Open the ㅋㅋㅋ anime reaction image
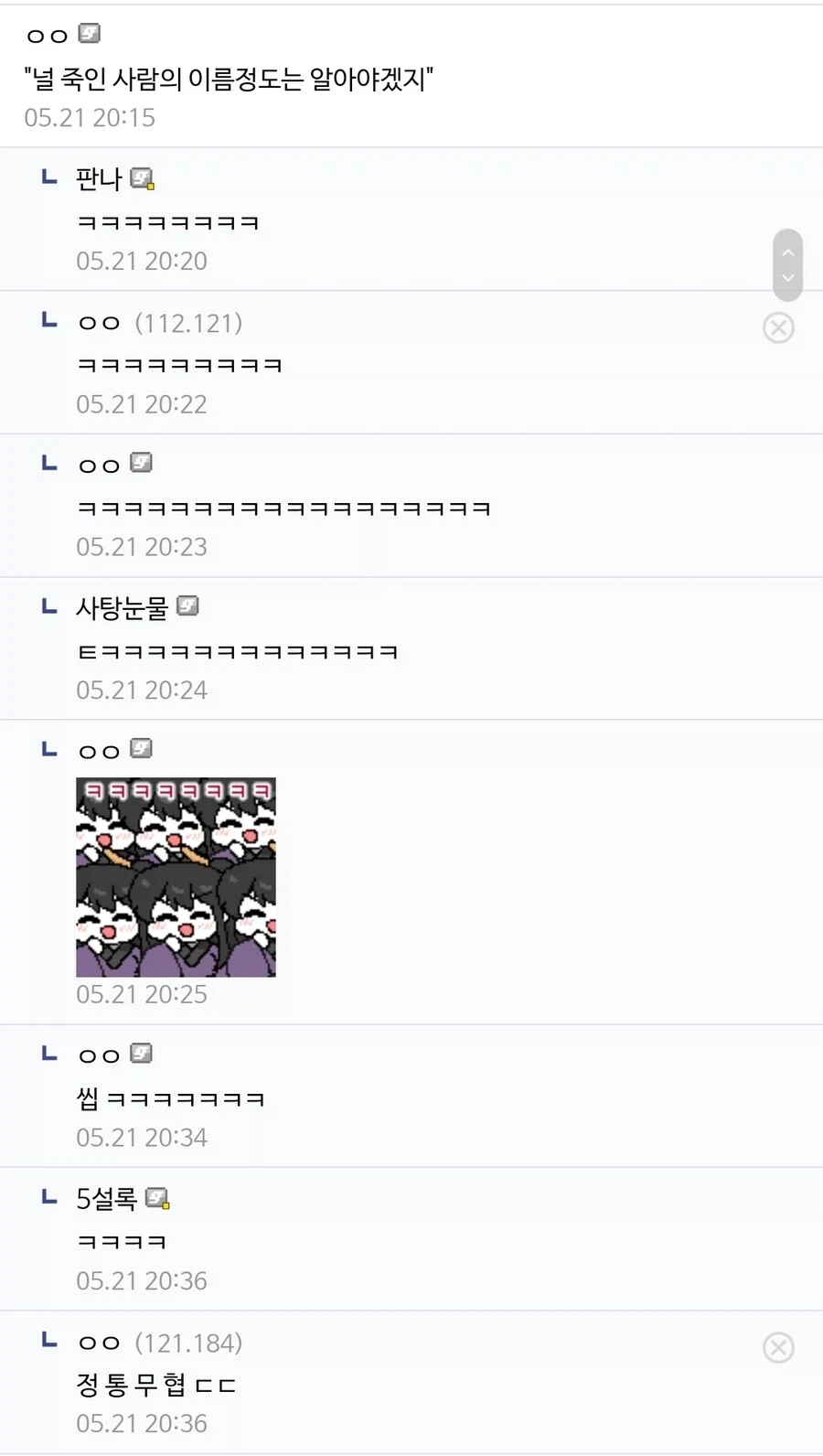 (x=175, y=876)
